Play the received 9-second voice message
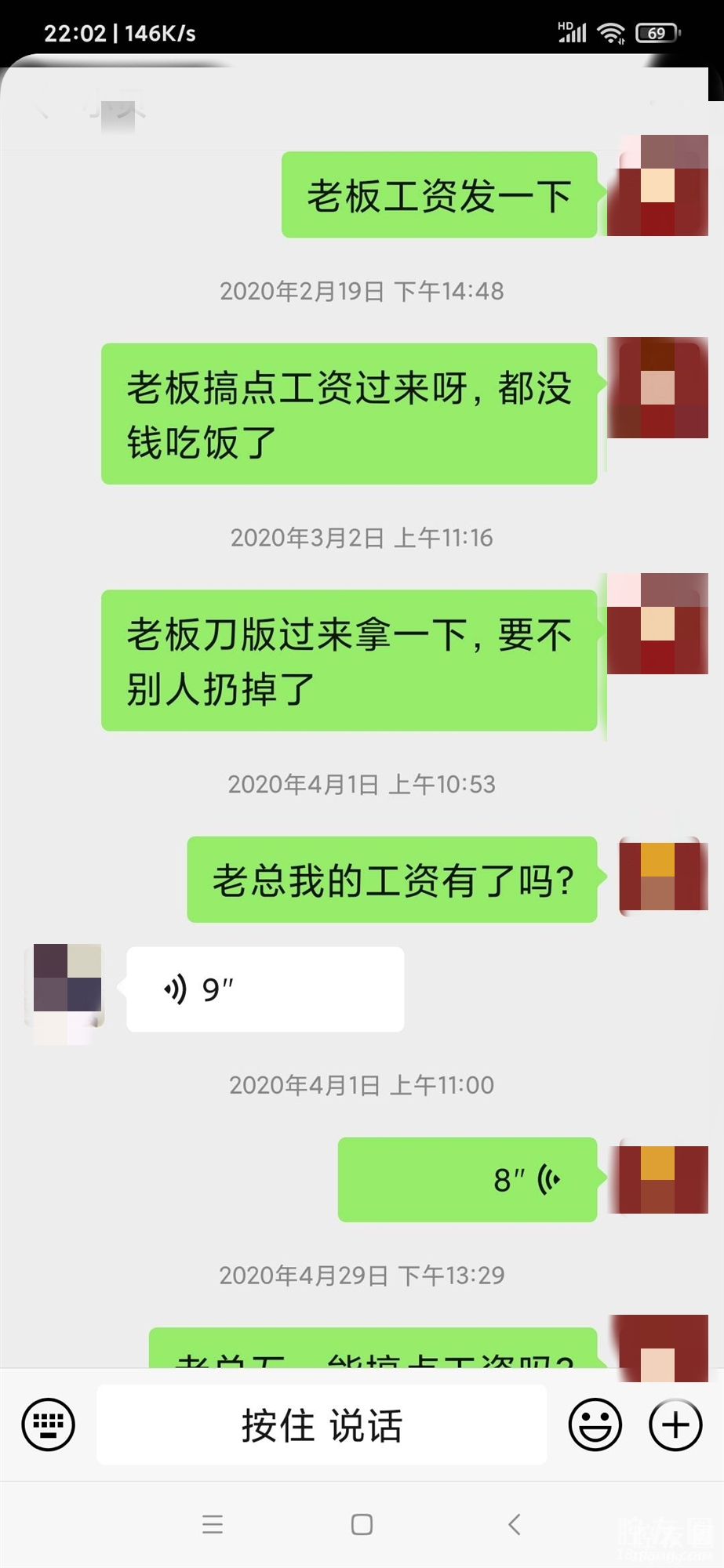Viewport: 724px width, 1568px height. 265,989
